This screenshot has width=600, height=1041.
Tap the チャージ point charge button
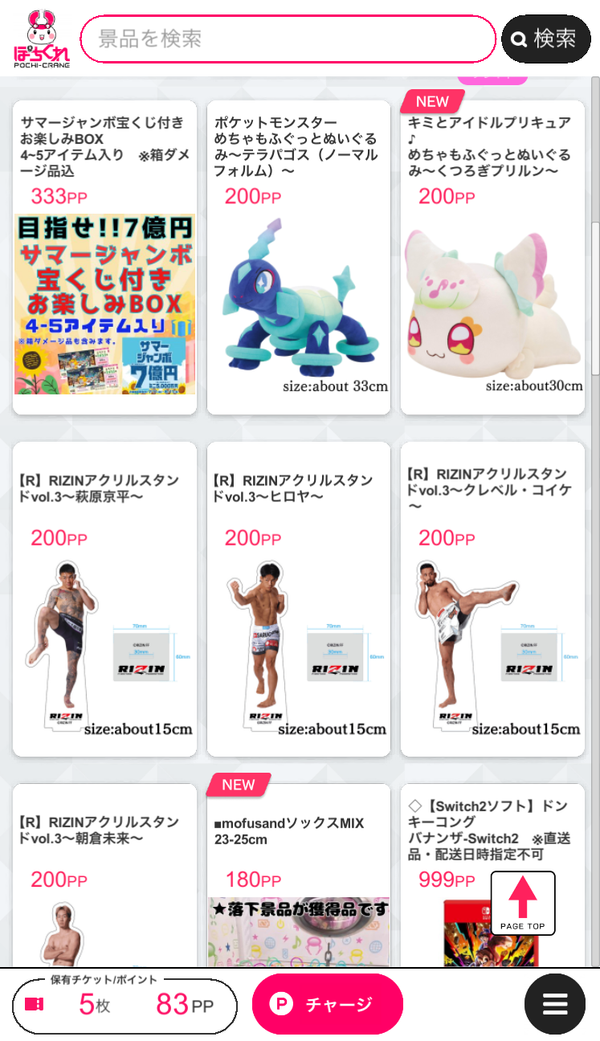(x=327, y=1004)
